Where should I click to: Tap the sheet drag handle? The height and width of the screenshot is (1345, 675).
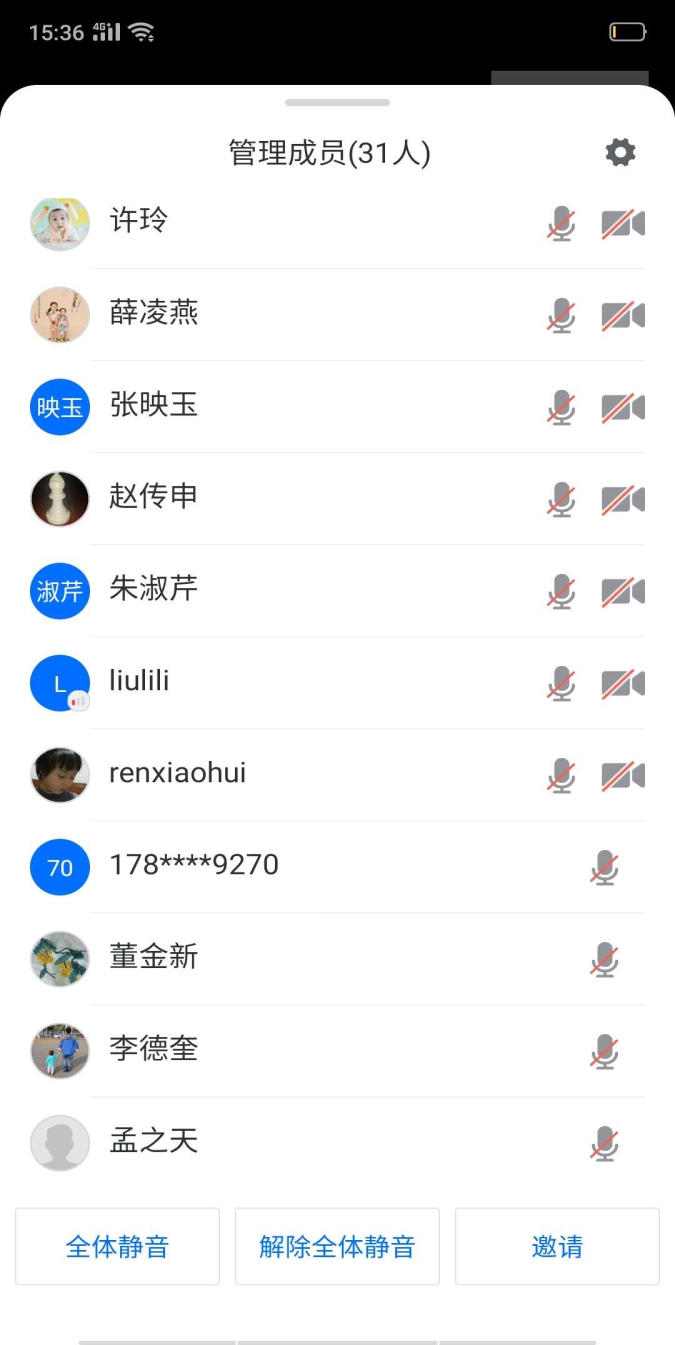337,102
